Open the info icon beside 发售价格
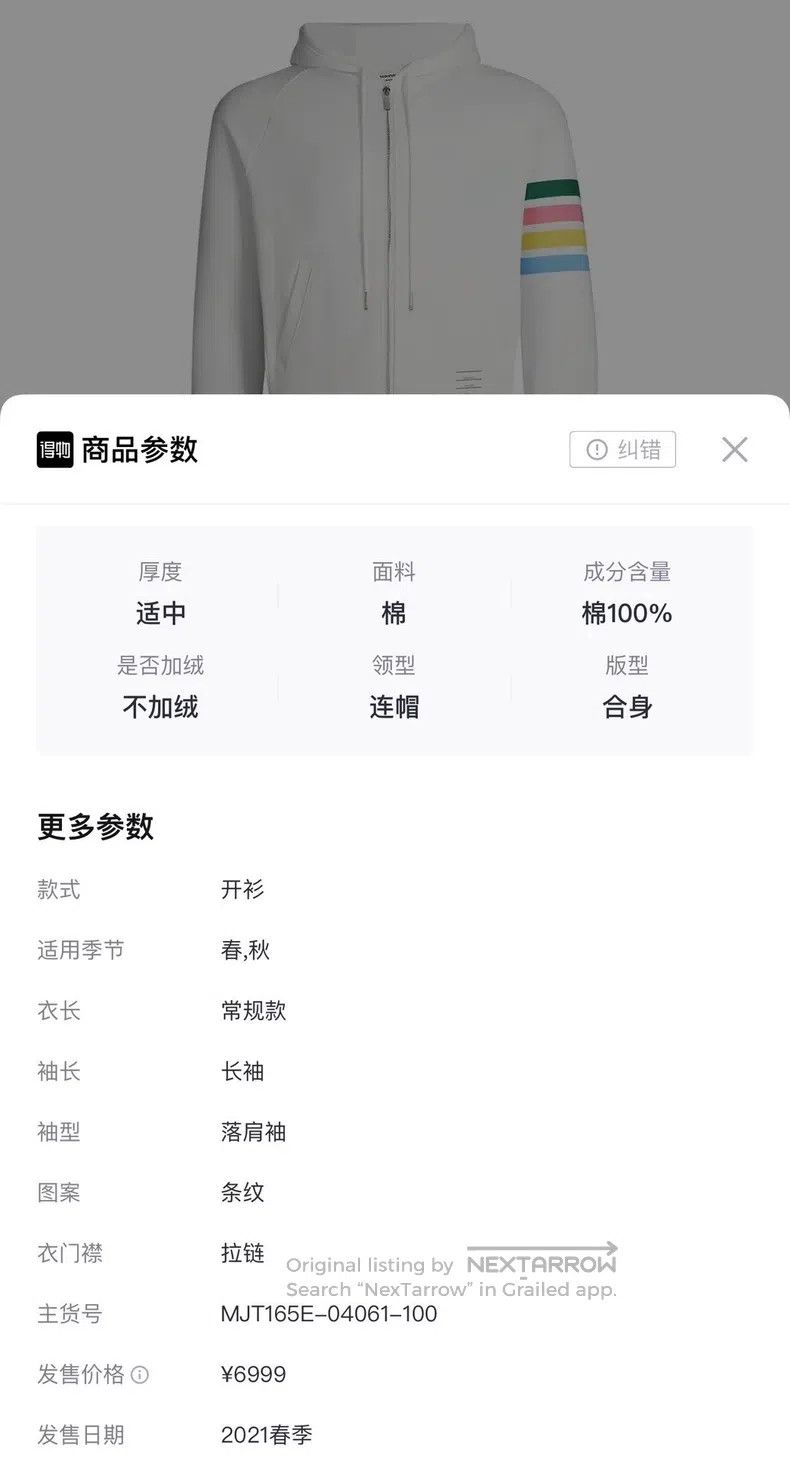This screenshot has height=1467, width=790. pyautogui.click(x=140, y=1375)
